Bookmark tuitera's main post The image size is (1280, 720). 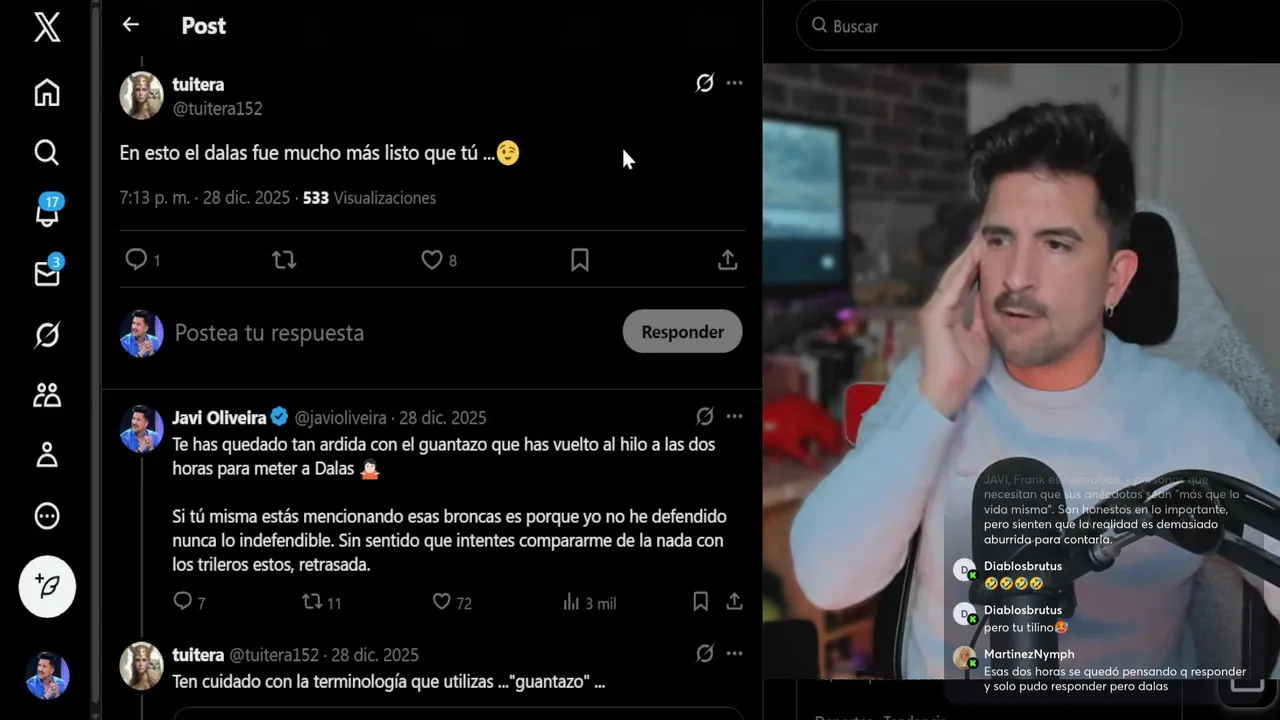[580, 260]
